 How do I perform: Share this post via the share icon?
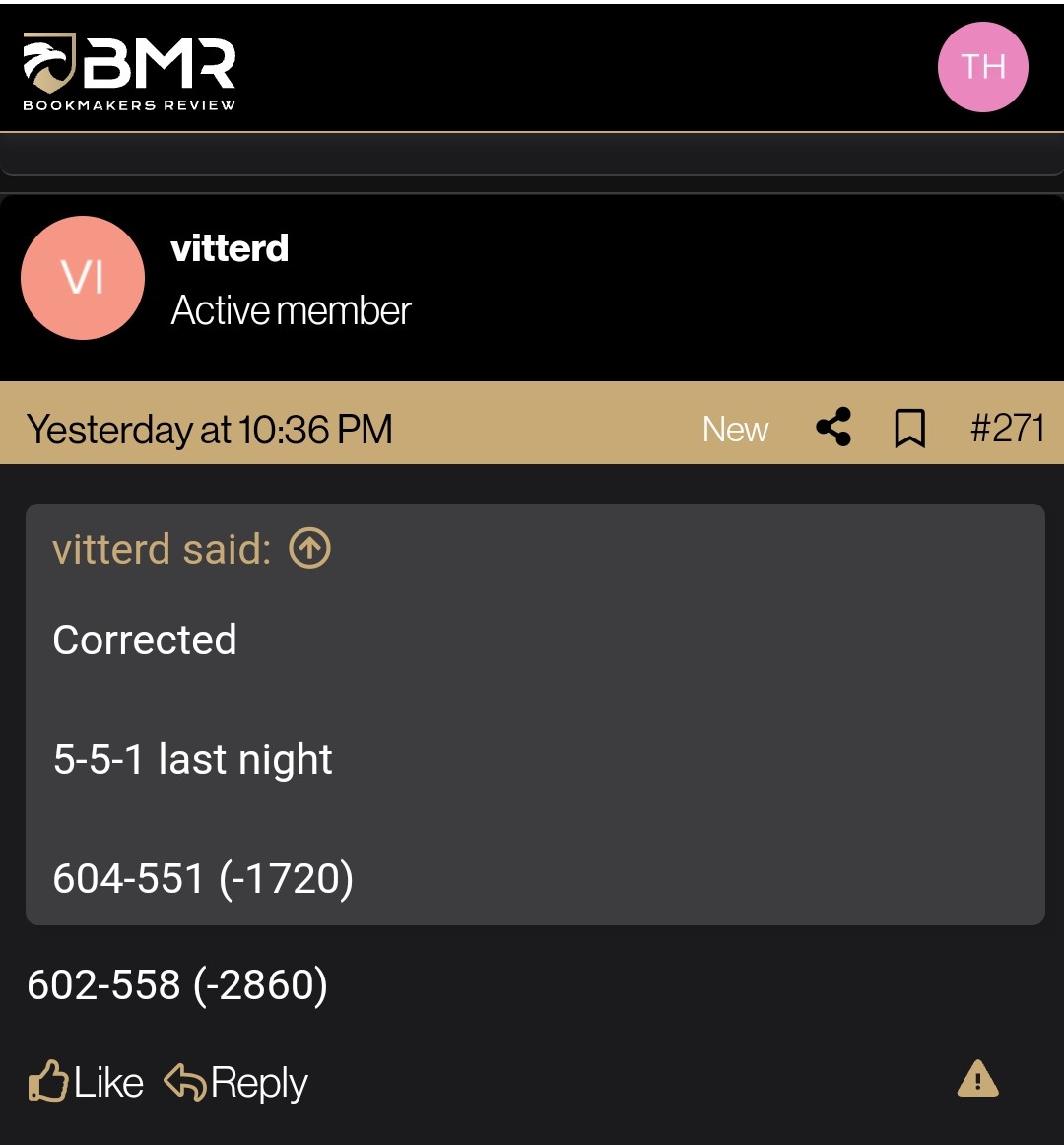(832, 428)
